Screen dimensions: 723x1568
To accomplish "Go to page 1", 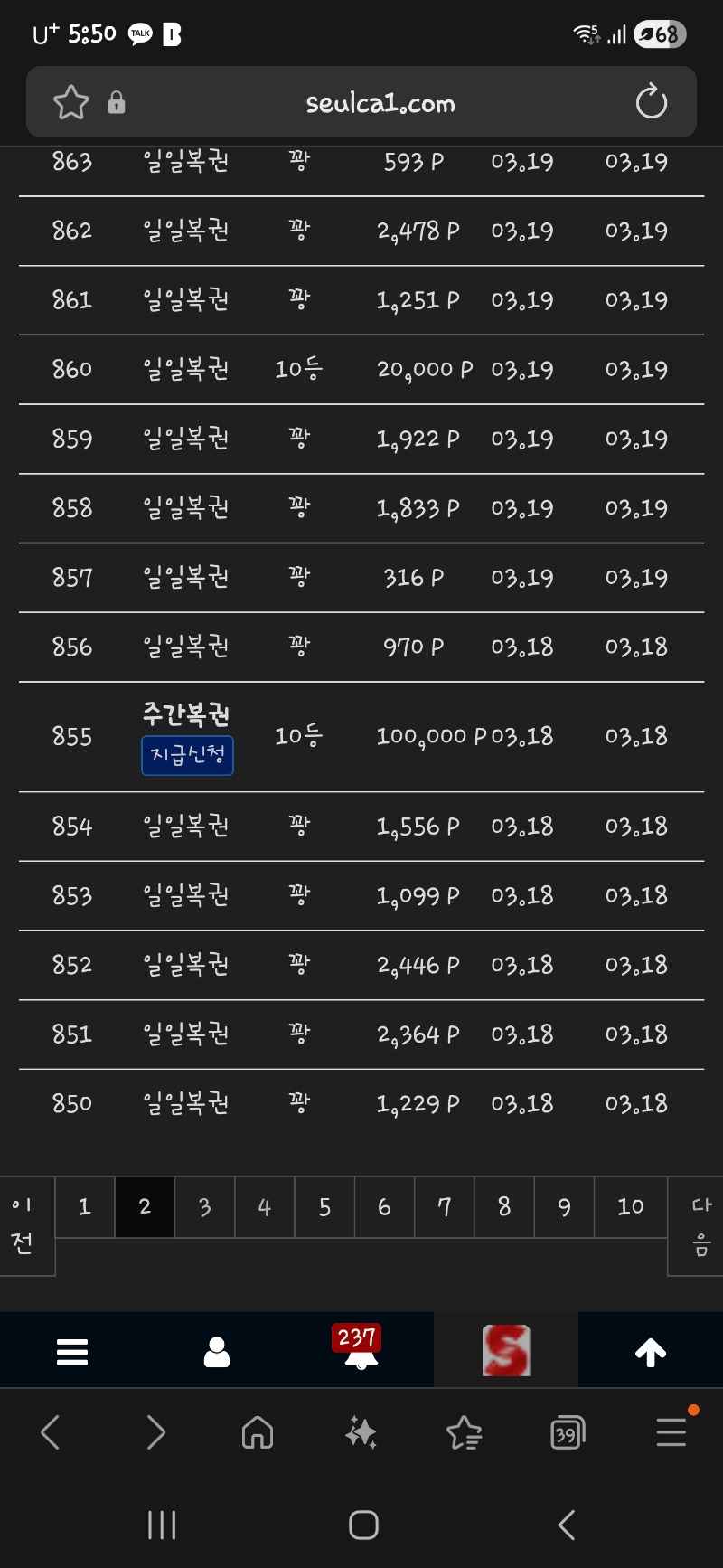I will tap(85, 1206).
